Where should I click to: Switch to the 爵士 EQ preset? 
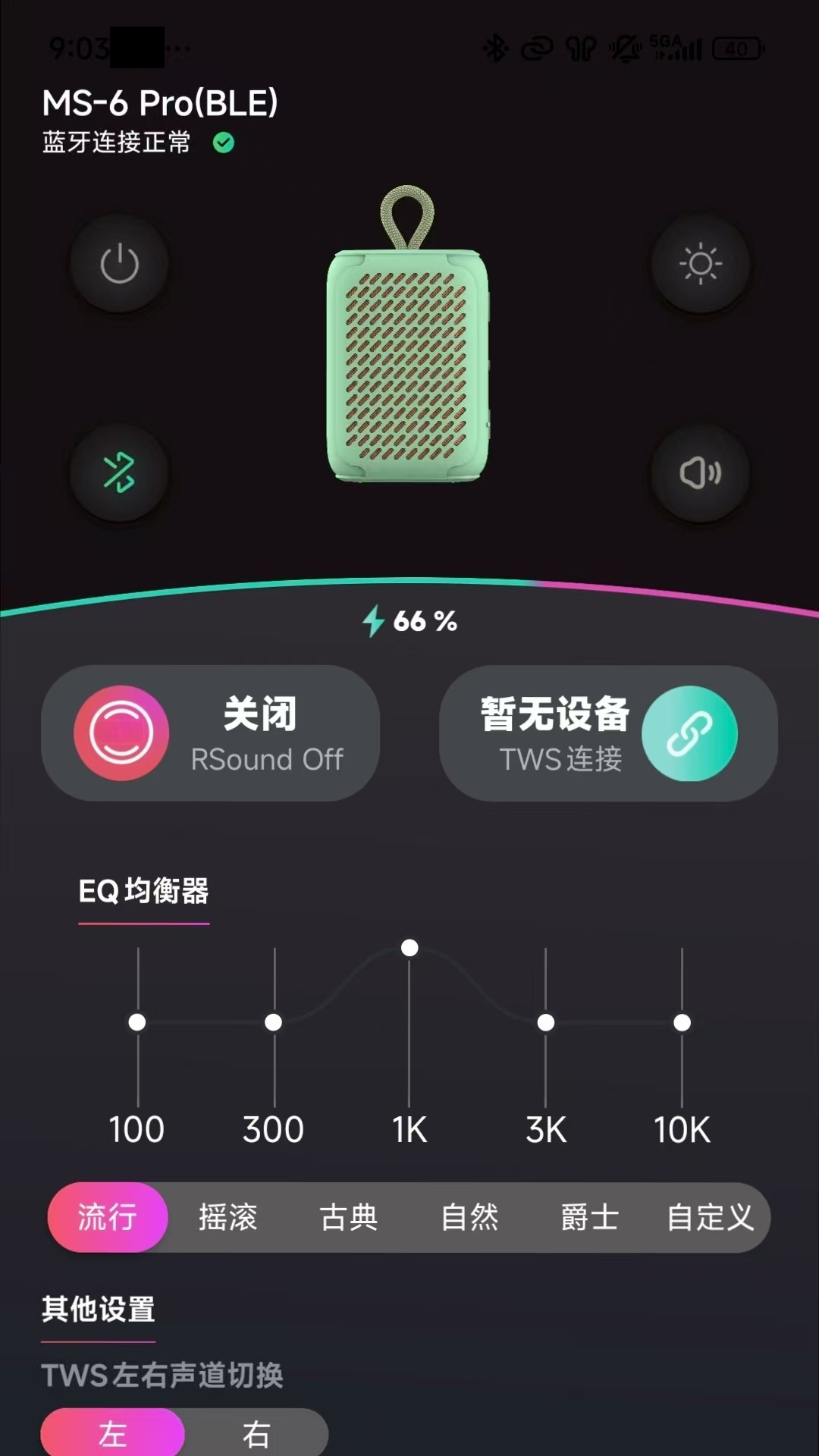(589, 1217)
